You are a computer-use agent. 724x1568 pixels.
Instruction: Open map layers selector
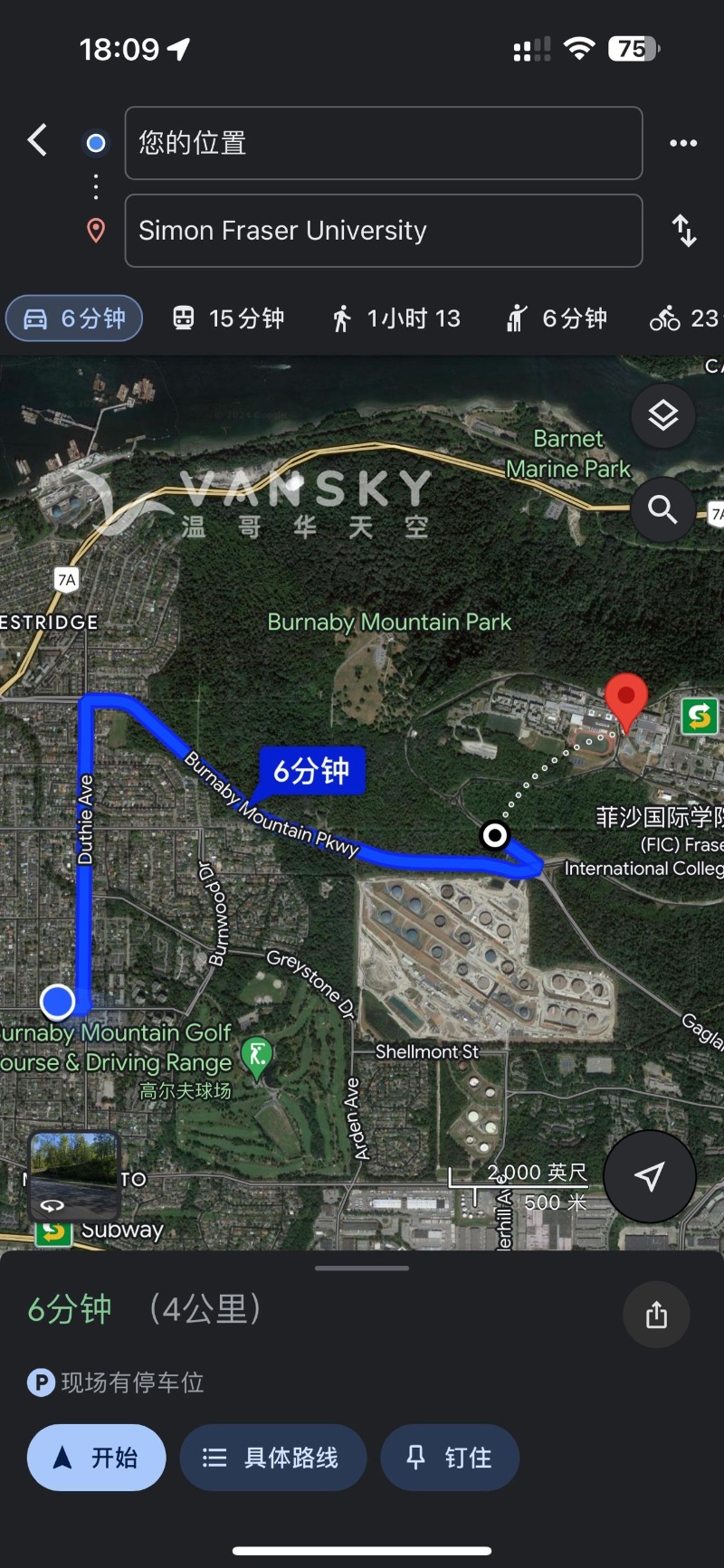click(x=662, y=415)
